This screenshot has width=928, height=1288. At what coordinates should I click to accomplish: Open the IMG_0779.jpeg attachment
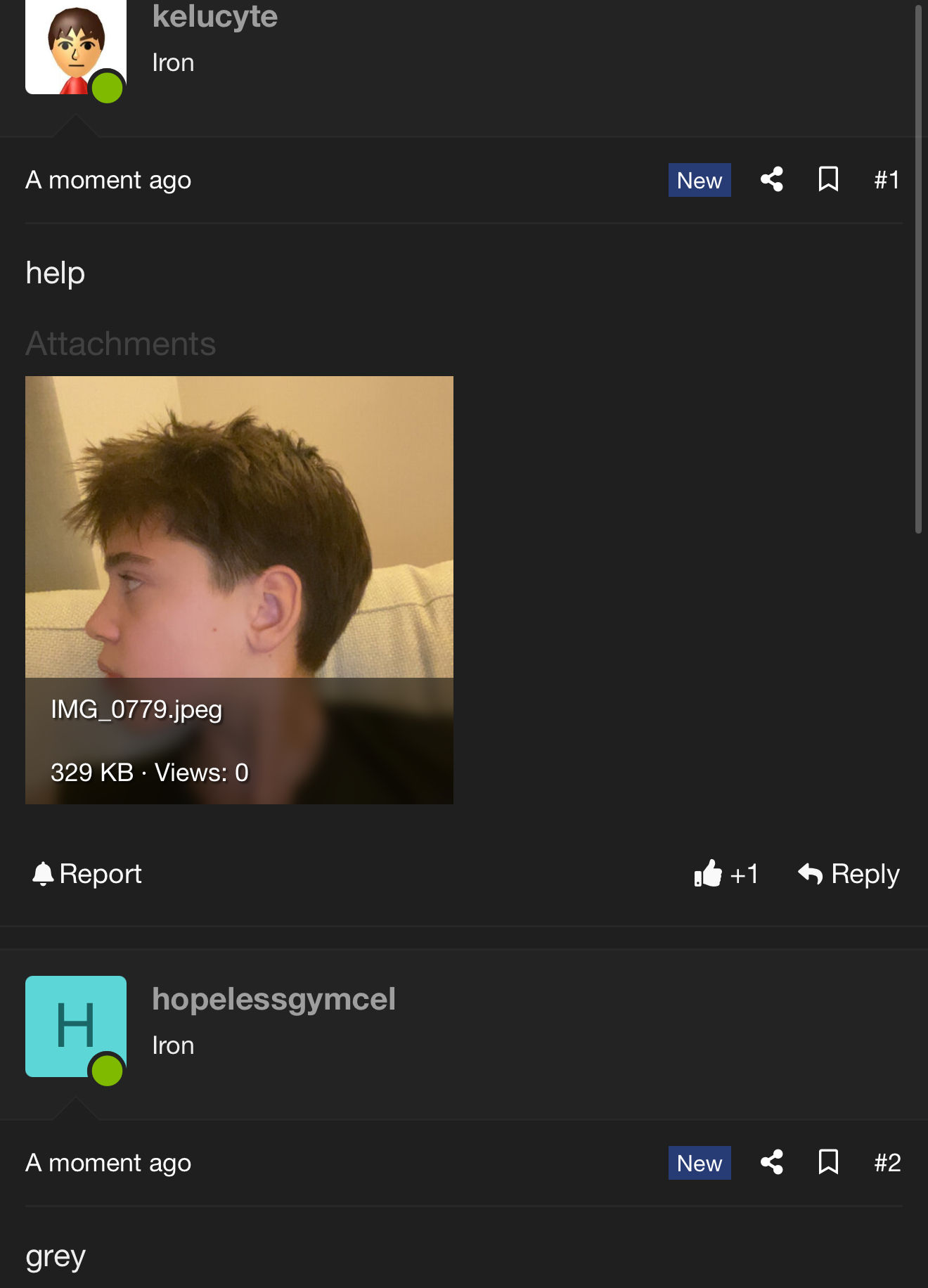pos(239,589)
